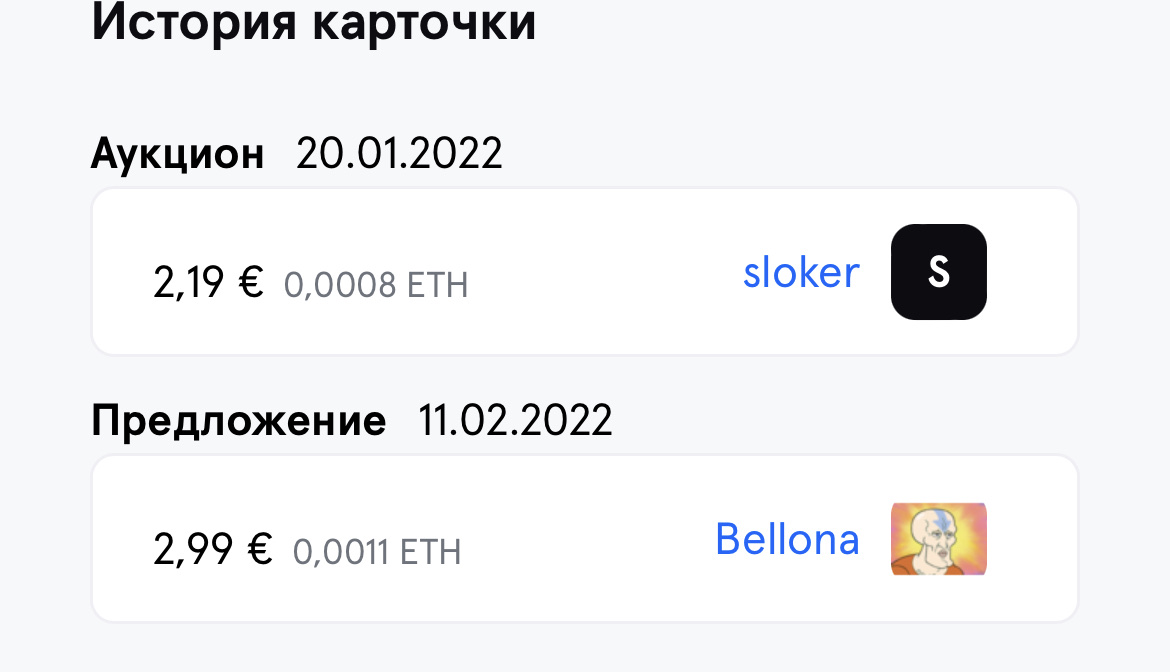The height and width of the screenshot is (672, 1170).
Task: Tap Bellona's cartoon avatar picture
Action: (938, 539)
